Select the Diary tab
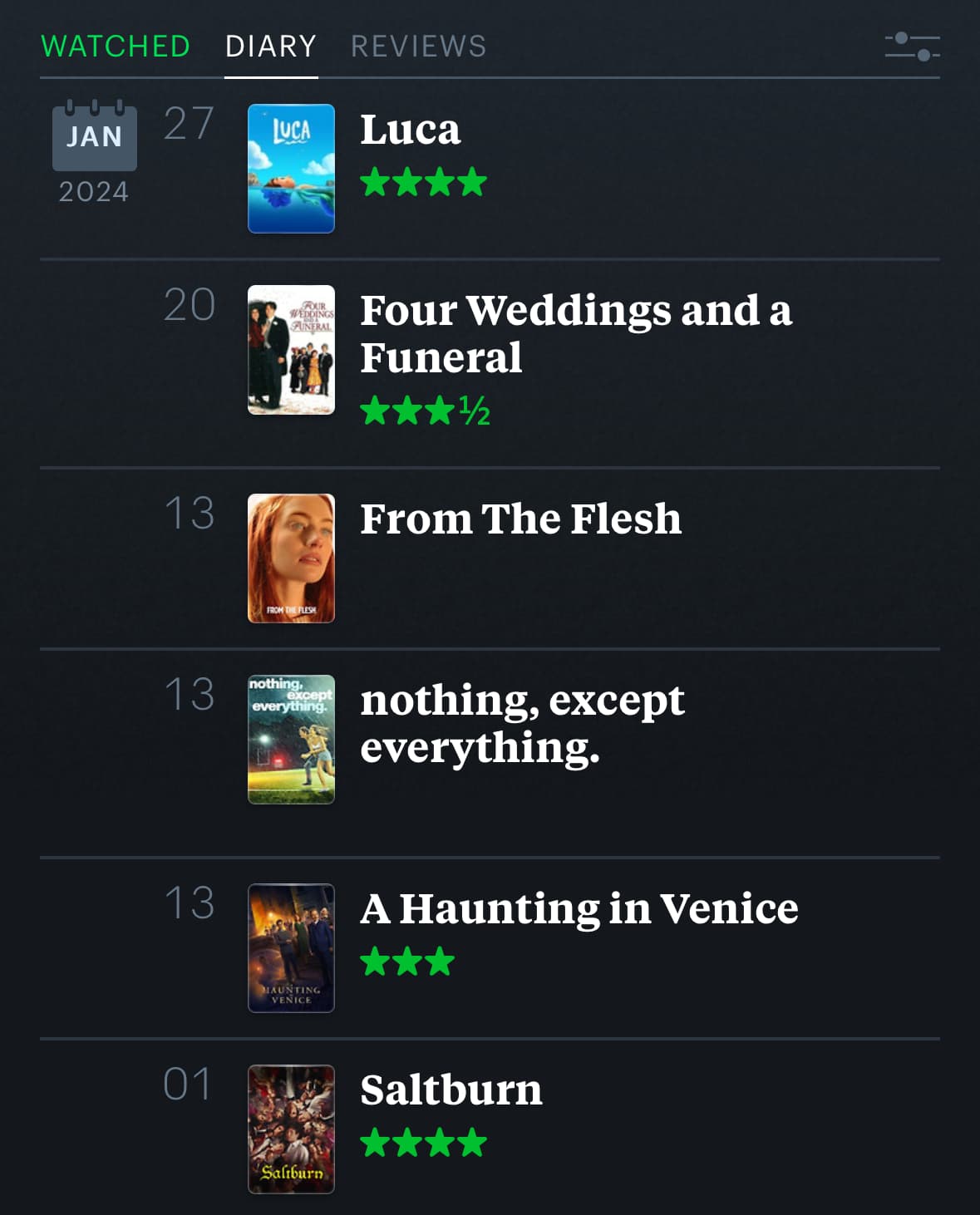This screenshot has width=980, height=1215. [x=271, y=47]
